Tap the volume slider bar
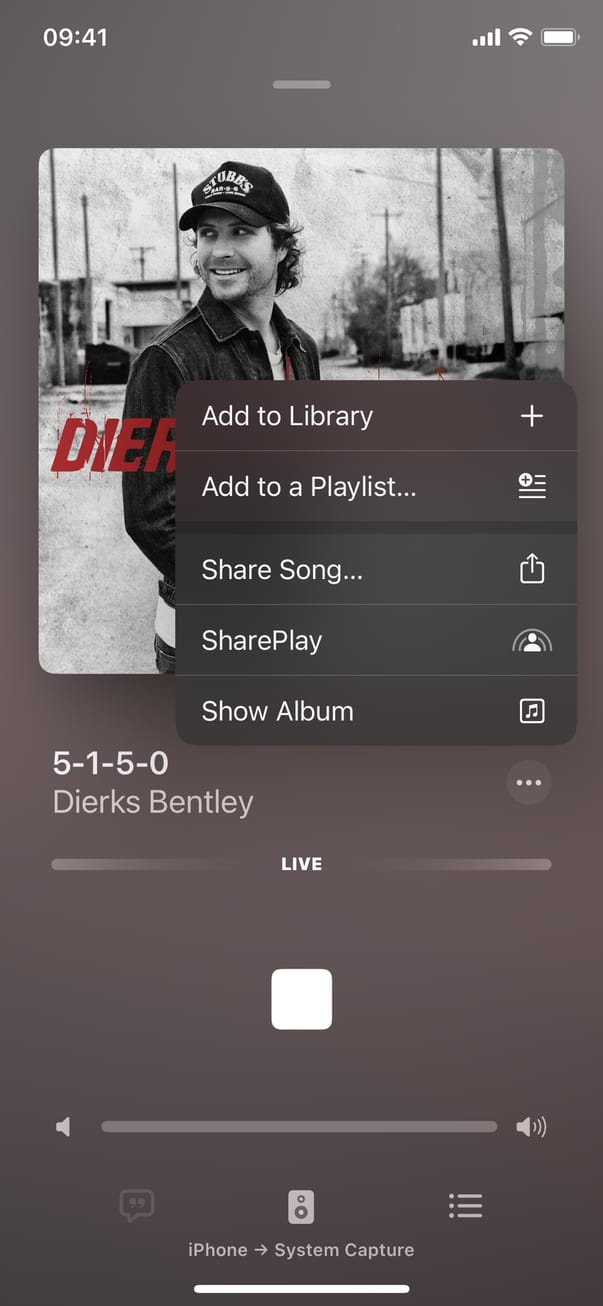Screen dimensions: 603x1306 point(299,1127)
